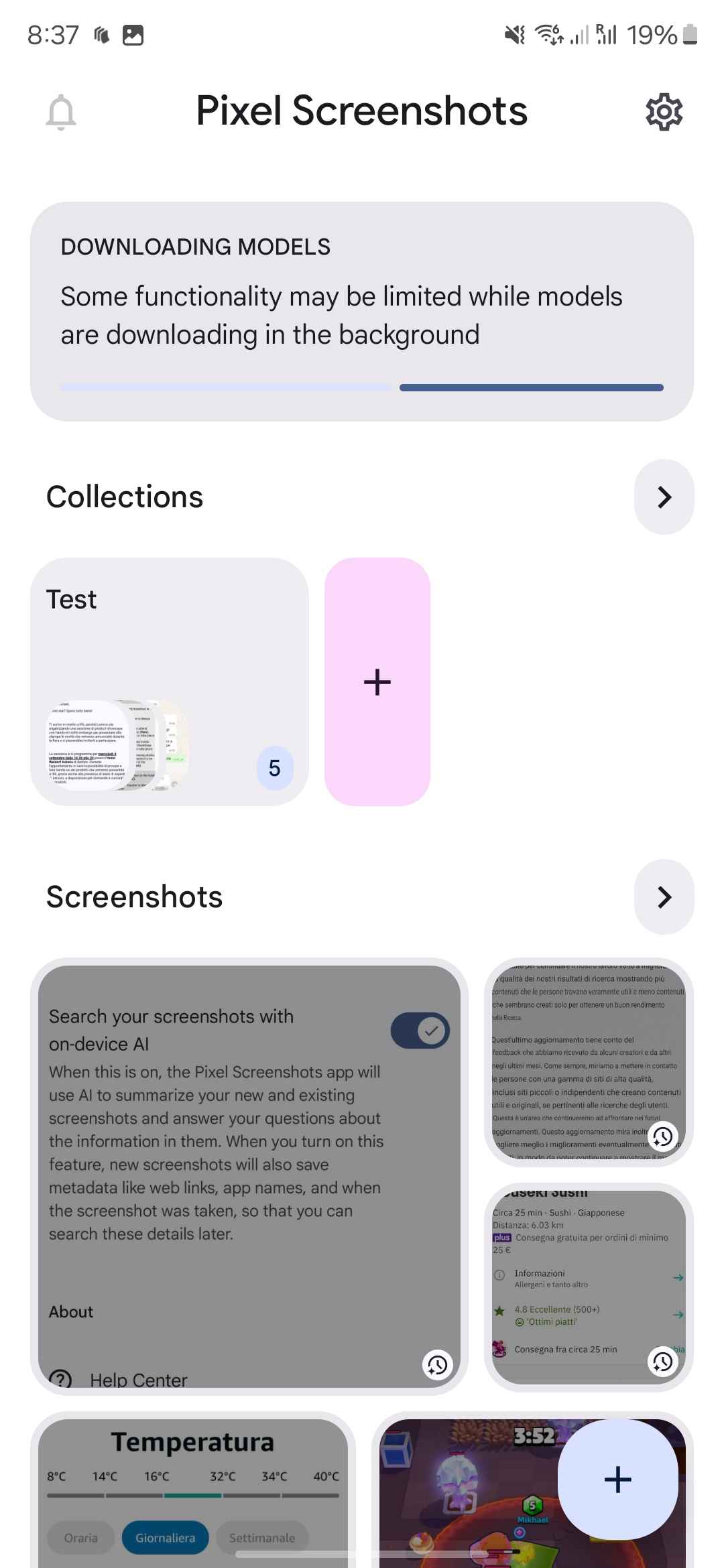Expand the Collections section with its arrow
This screenshot has height=1568, width=724.
664,497
